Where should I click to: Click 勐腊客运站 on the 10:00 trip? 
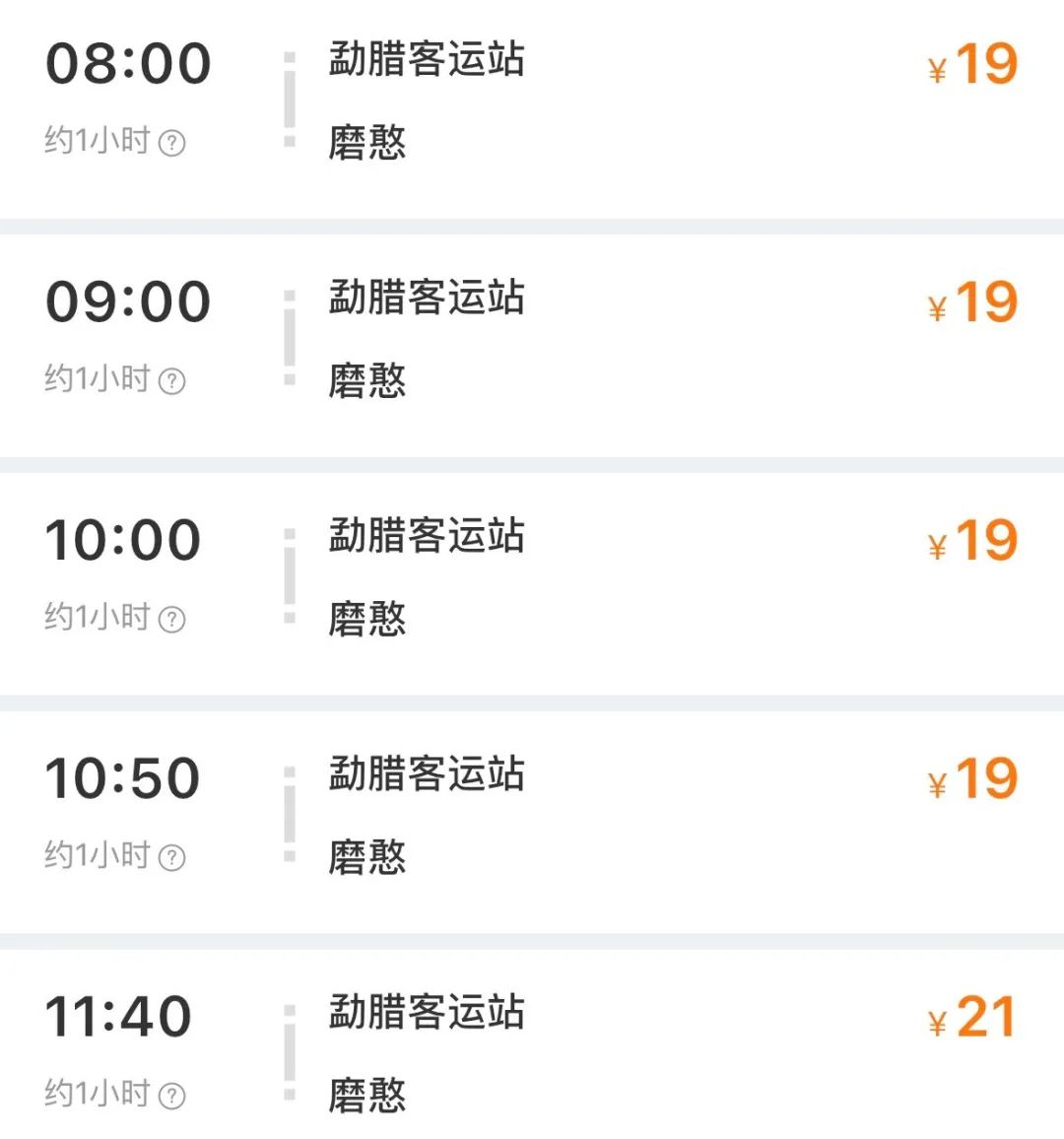(x=425, y=537)
